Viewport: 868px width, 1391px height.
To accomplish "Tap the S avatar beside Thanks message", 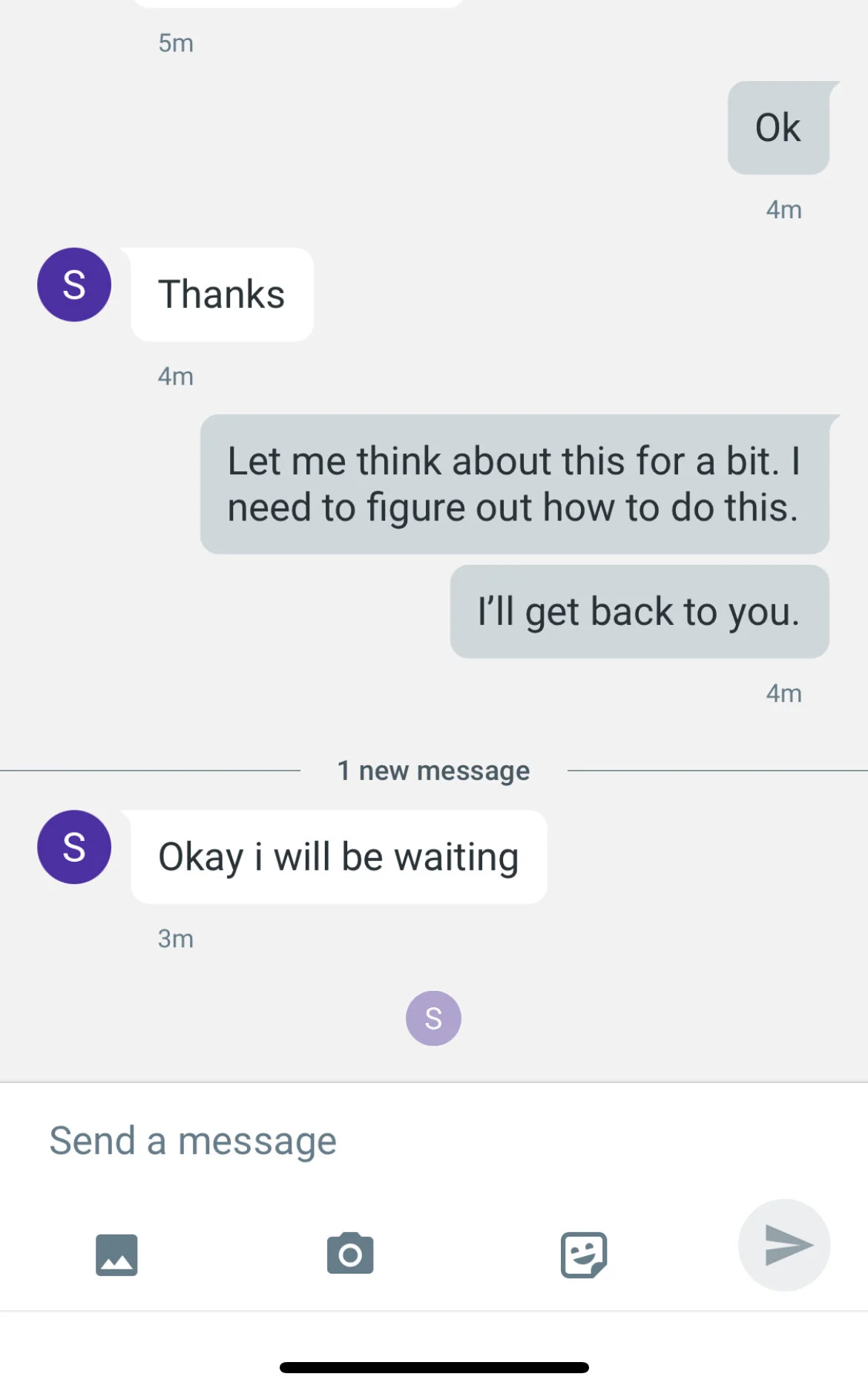I will (x=74, y=284).
